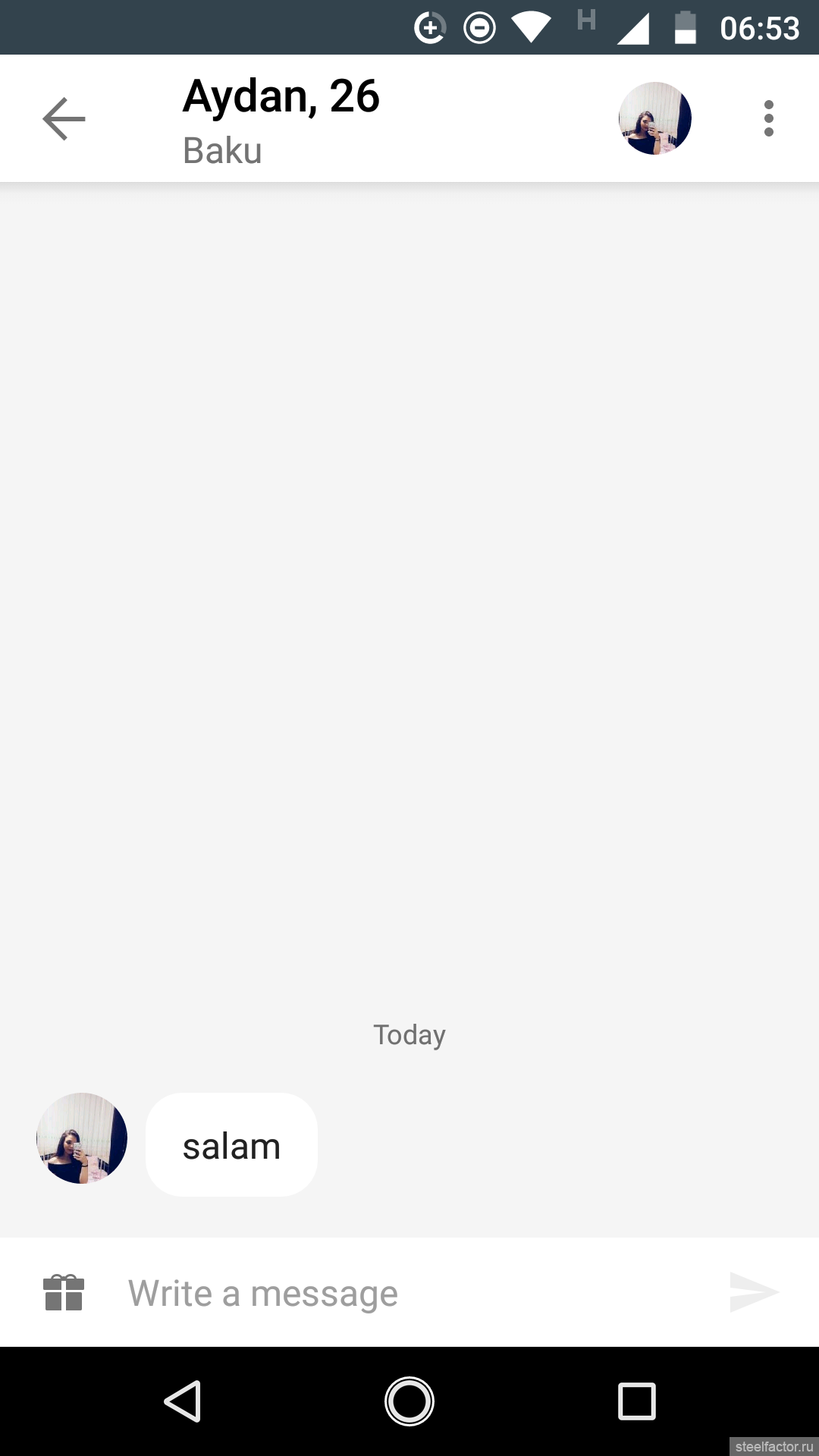Open Aydan's profile picture in the header
The image size is (819, 1456).
pos(655,118)
